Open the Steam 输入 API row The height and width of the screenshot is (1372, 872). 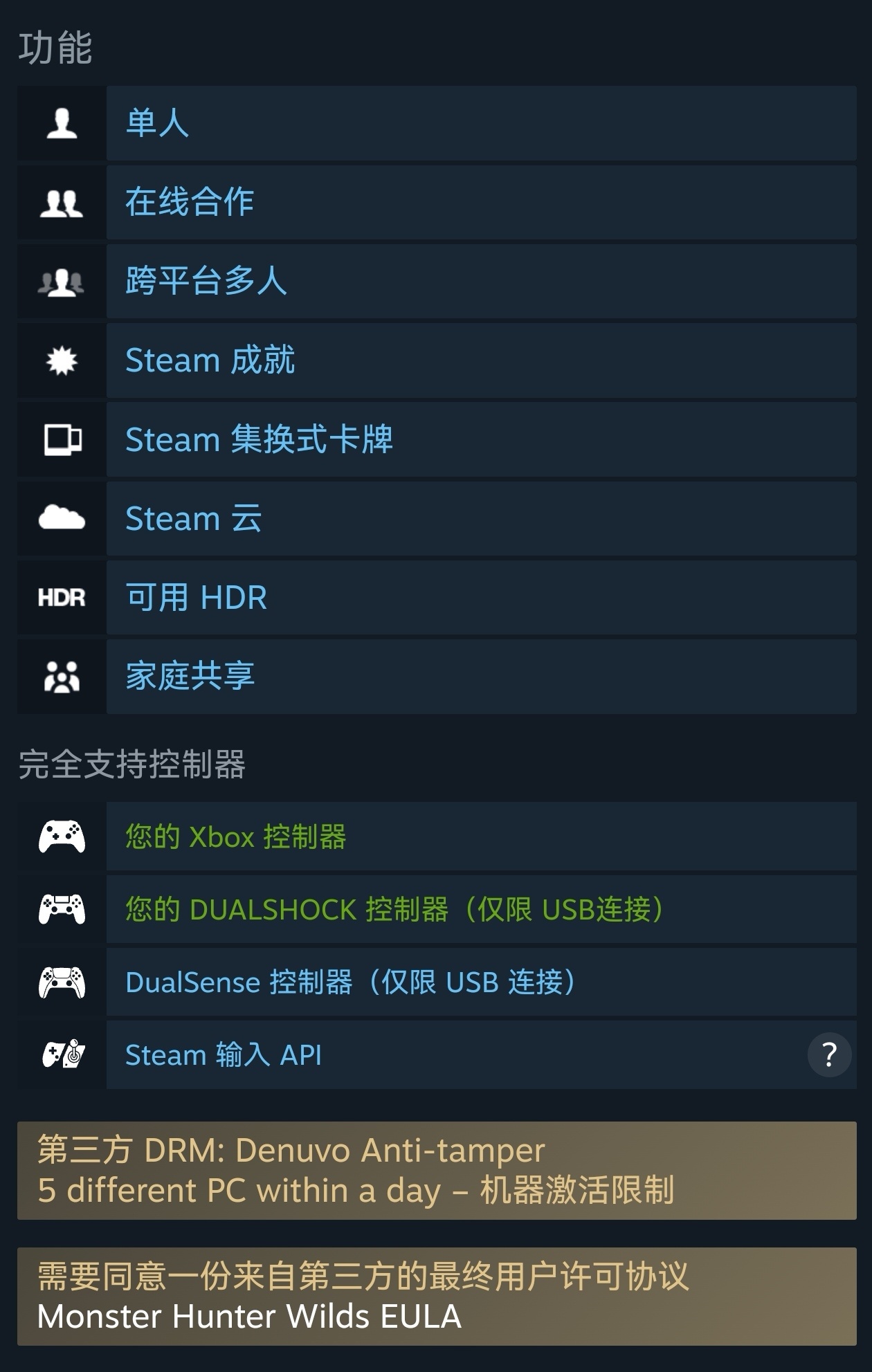(x=437, y=1054)
